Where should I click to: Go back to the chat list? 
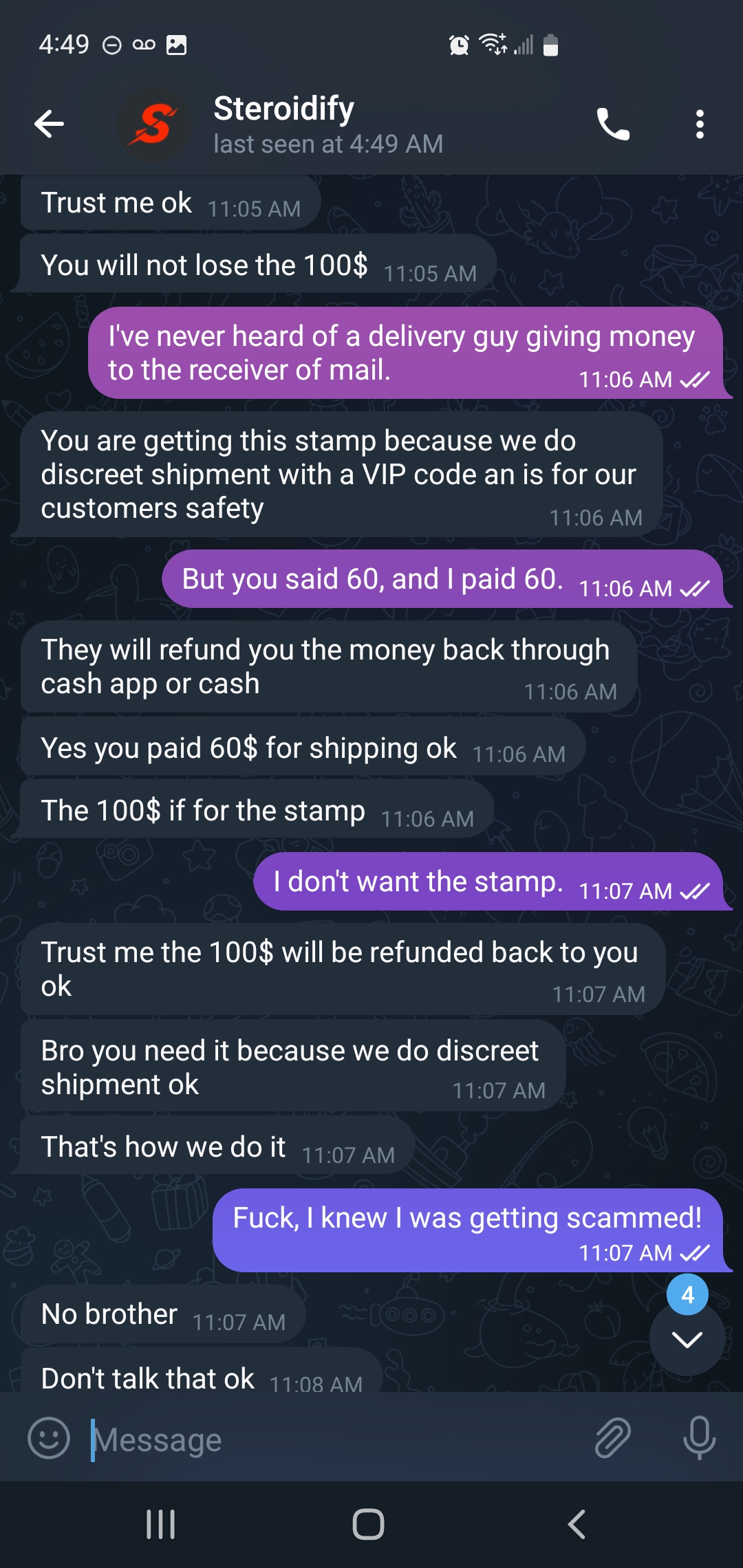49,124
